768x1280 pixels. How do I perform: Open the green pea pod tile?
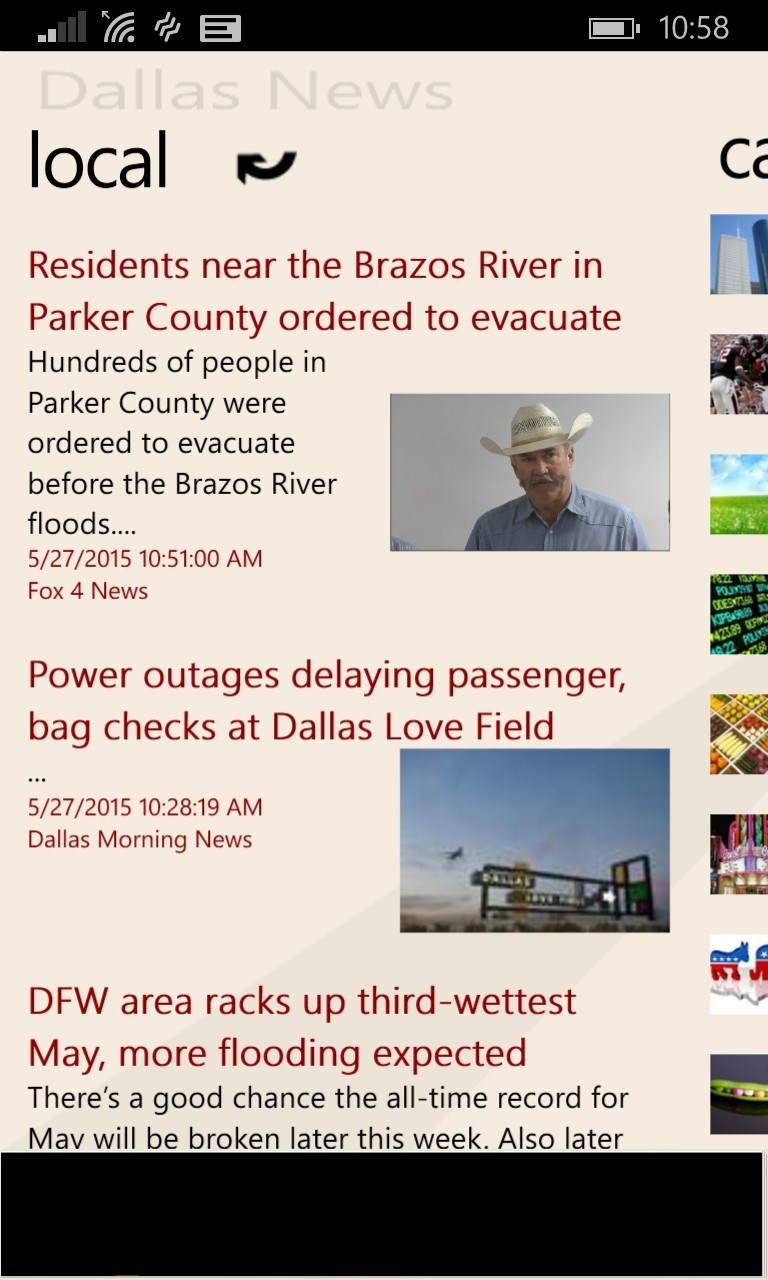739,1094
